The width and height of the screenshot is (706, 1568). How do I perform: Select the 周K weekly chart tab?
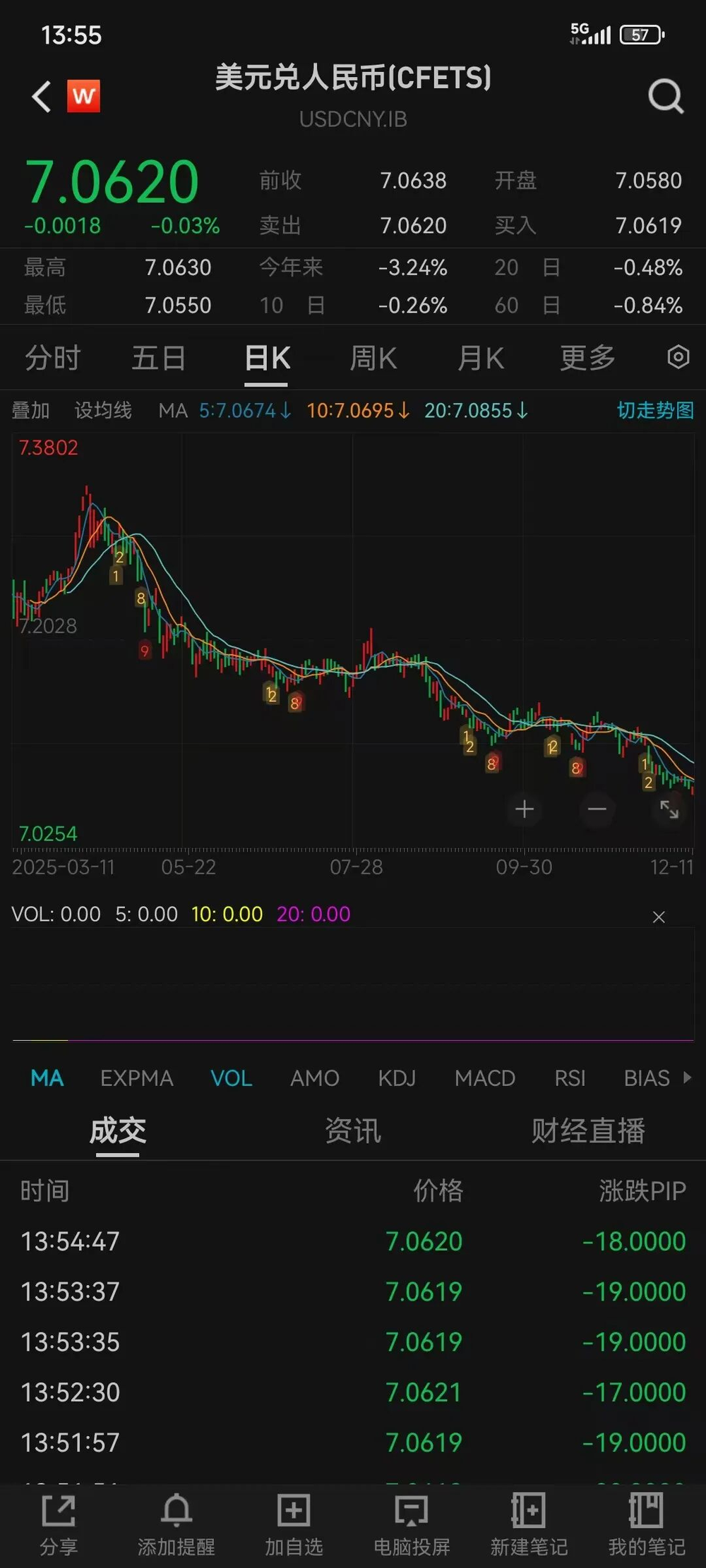tap(373, 358)
